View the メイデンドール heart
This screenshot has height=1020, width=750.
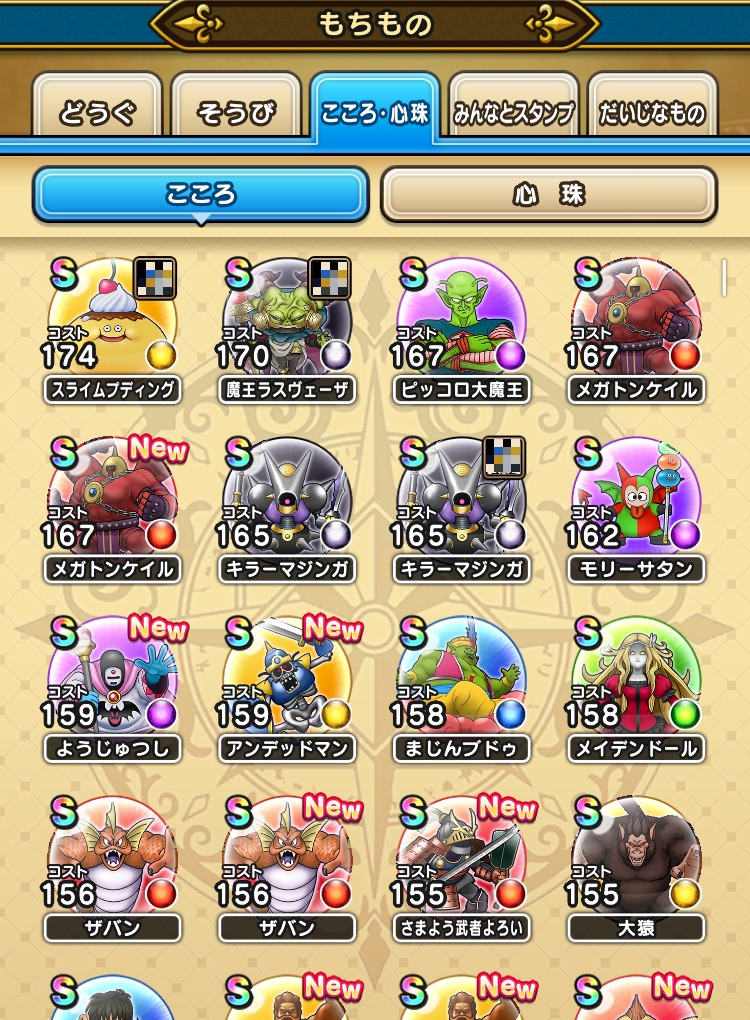[637, 685]
